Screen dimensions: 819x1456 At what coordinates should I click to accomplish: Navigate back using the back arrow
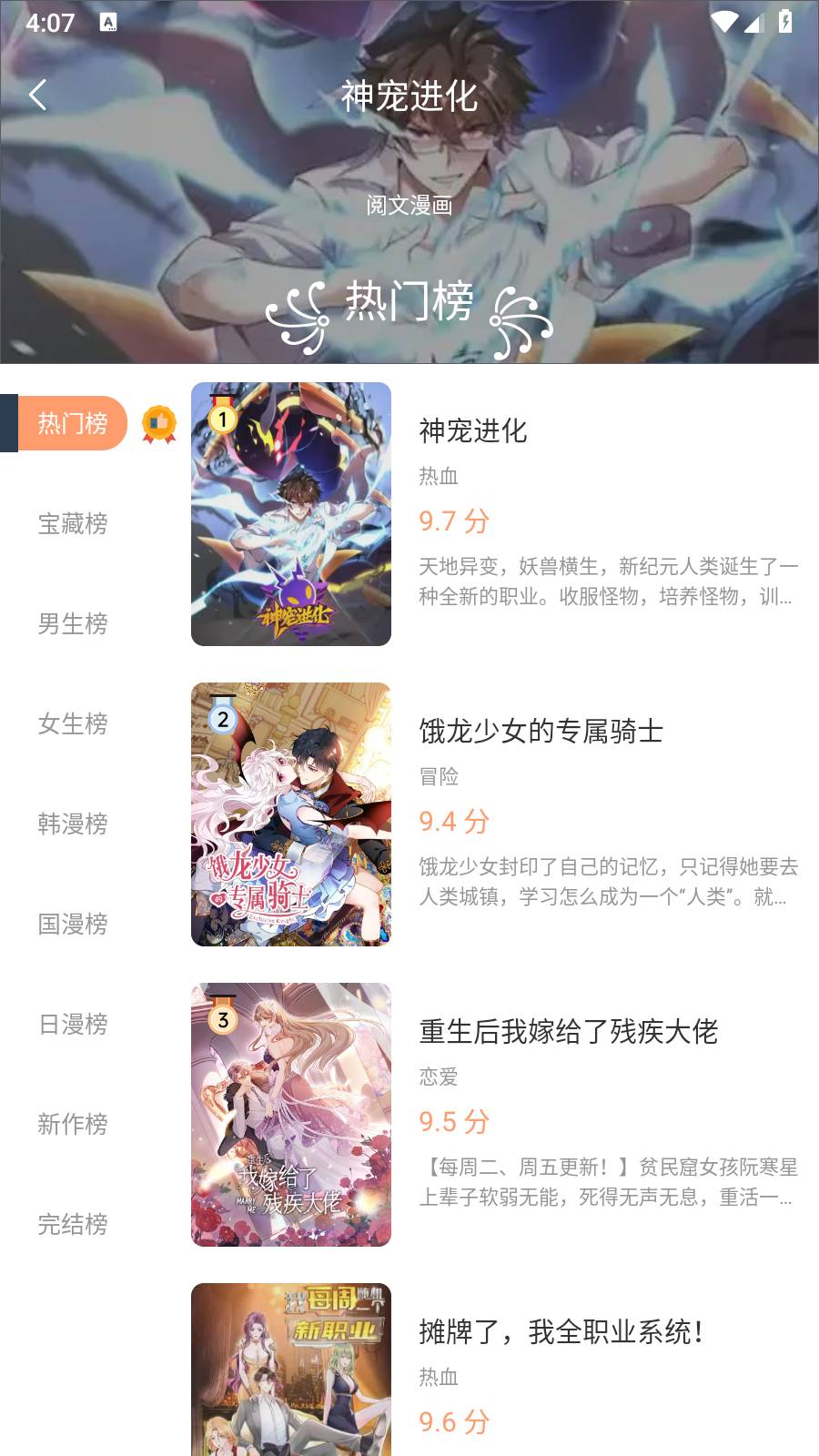[x=38, y=94]
